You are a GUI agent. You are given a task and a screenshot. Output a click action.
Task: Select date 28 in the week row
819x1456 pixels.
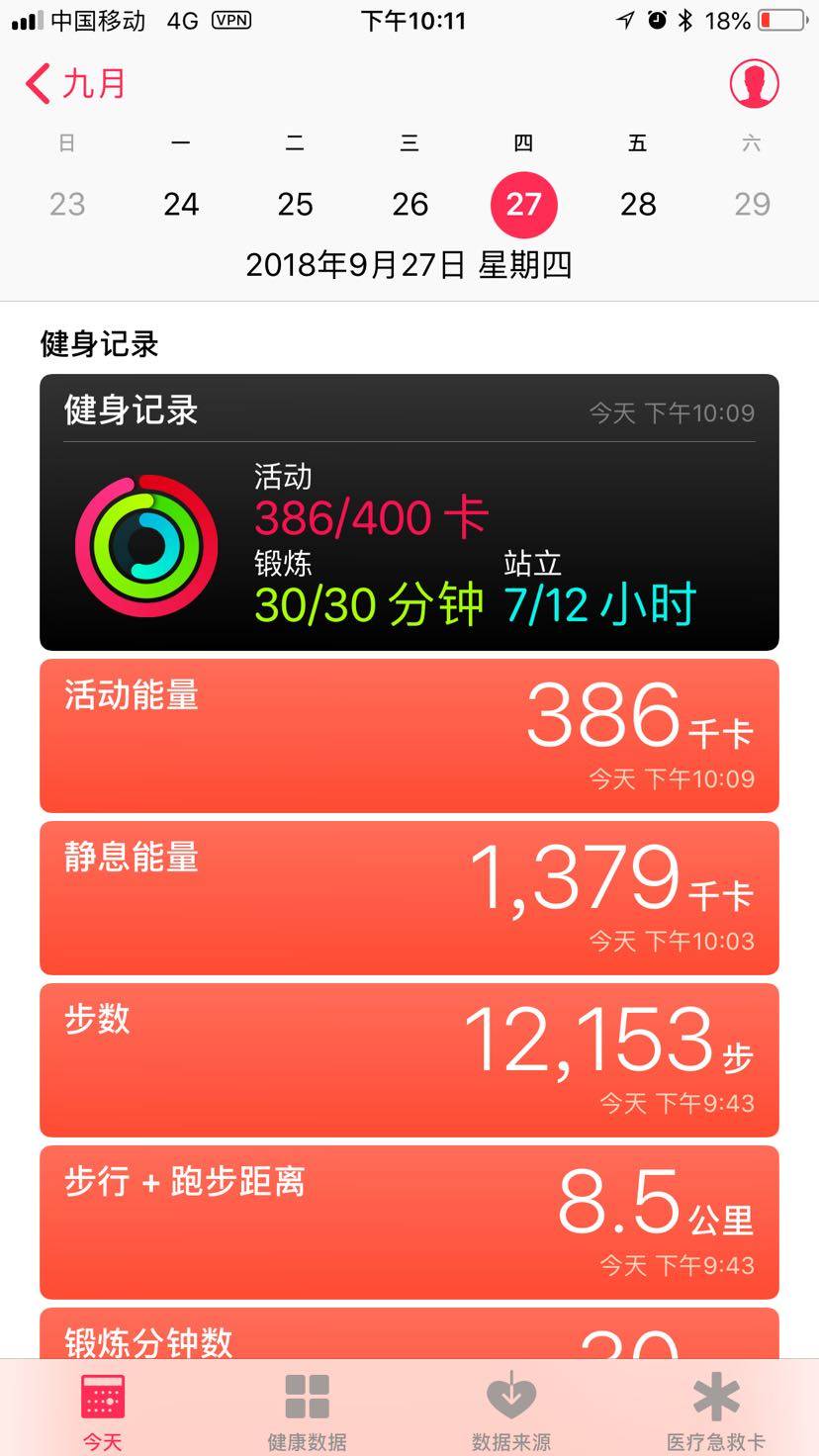[x=638, y=204]
